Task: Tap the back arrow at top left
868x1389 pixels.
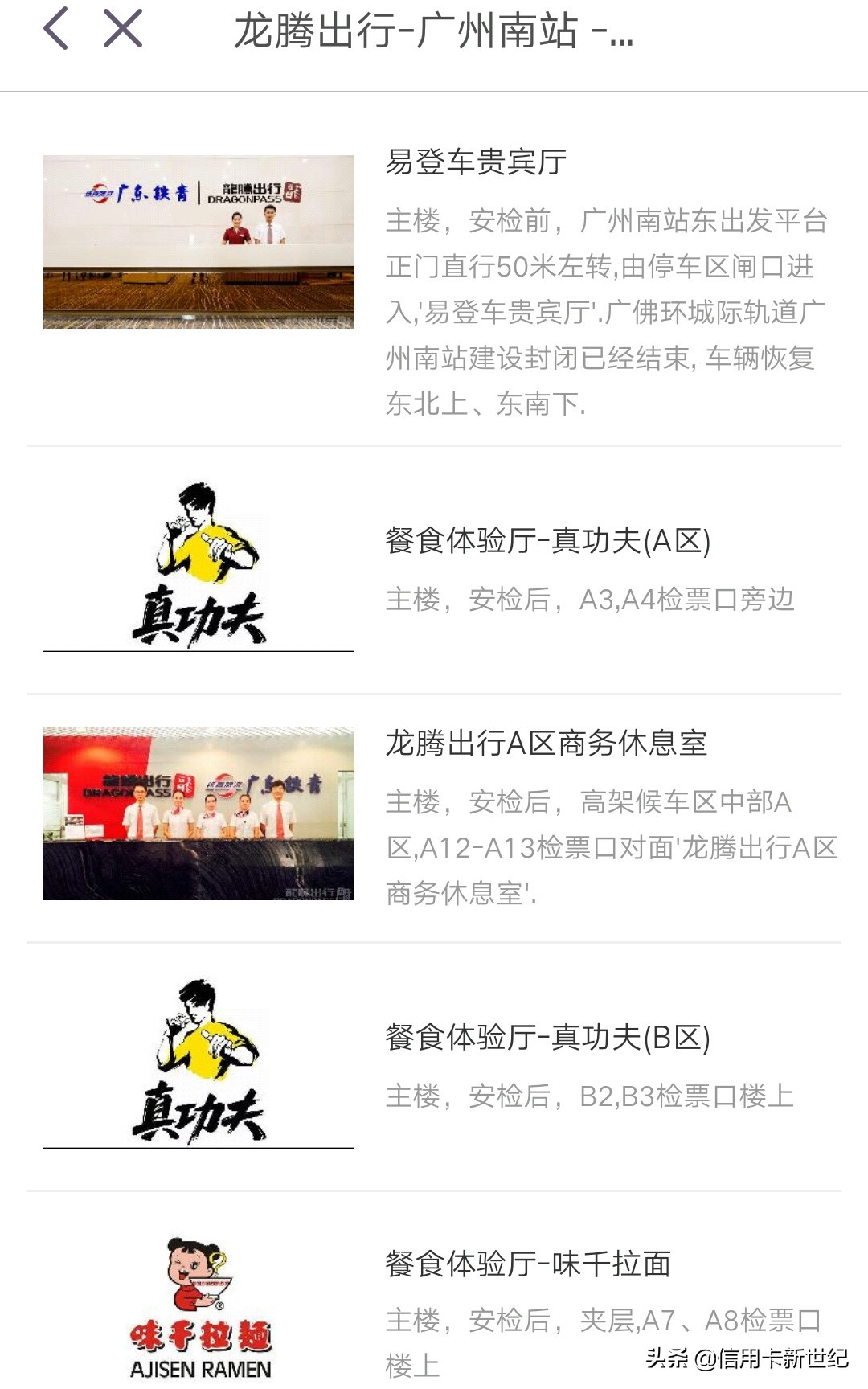Action: click(58, 29)
